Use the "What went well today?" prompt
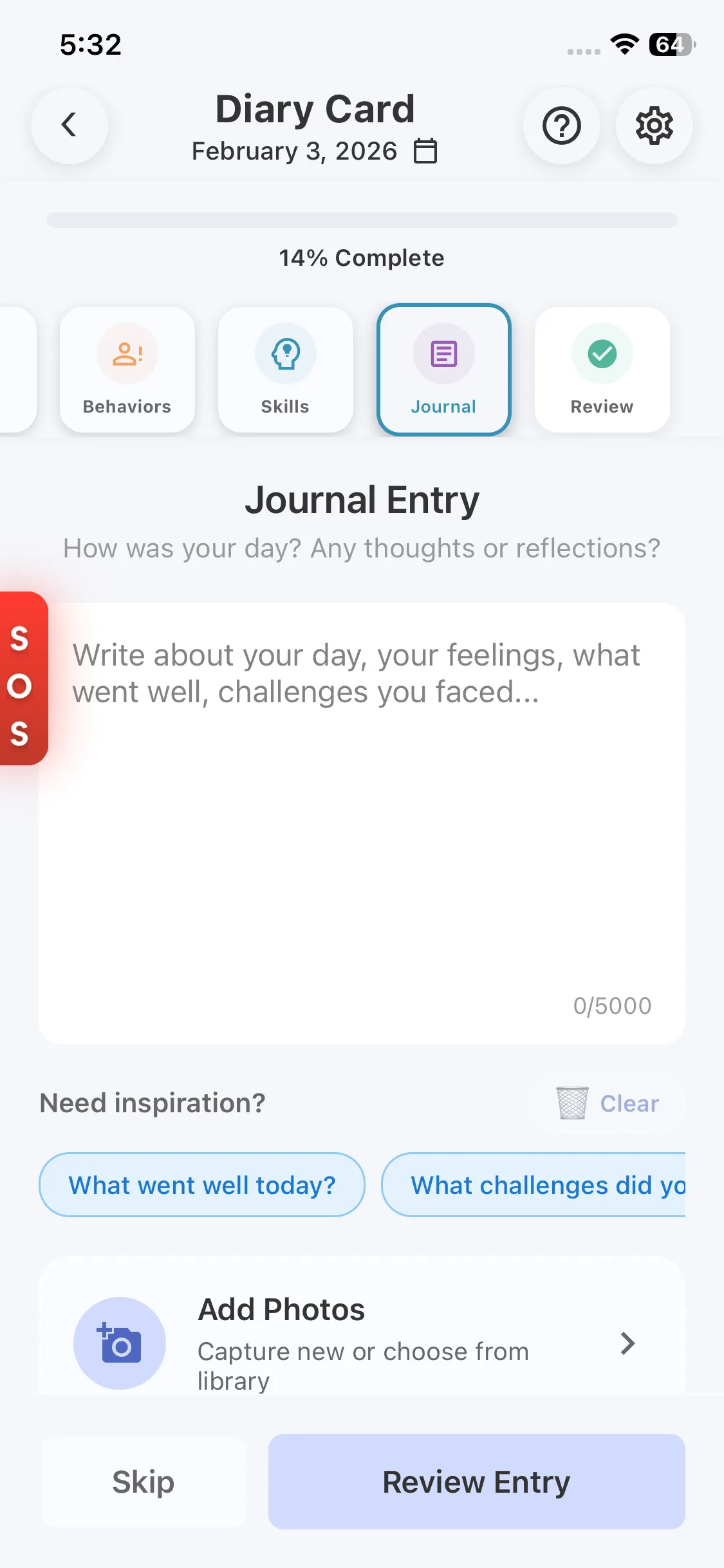Screen dimensions: 724x1568 point(201,1184)
